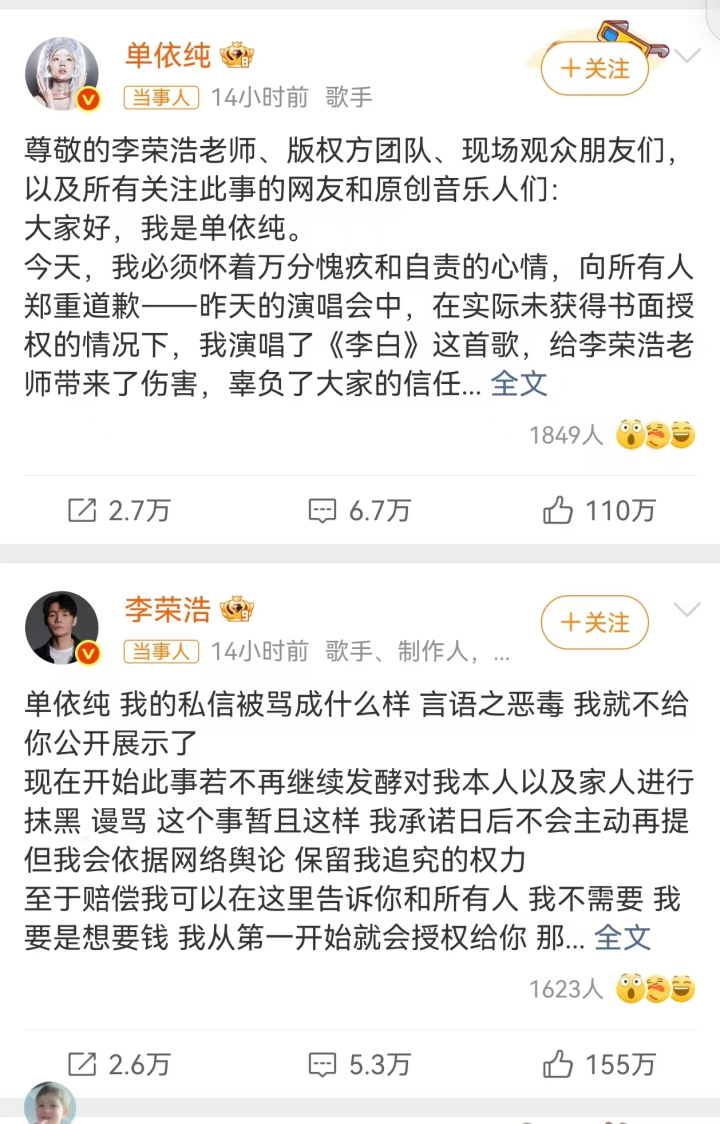The width and height of the screenshot is (720, 1124).
Task: Open 李荣浩's profile avatar
Action: click(x=62, y=627)
